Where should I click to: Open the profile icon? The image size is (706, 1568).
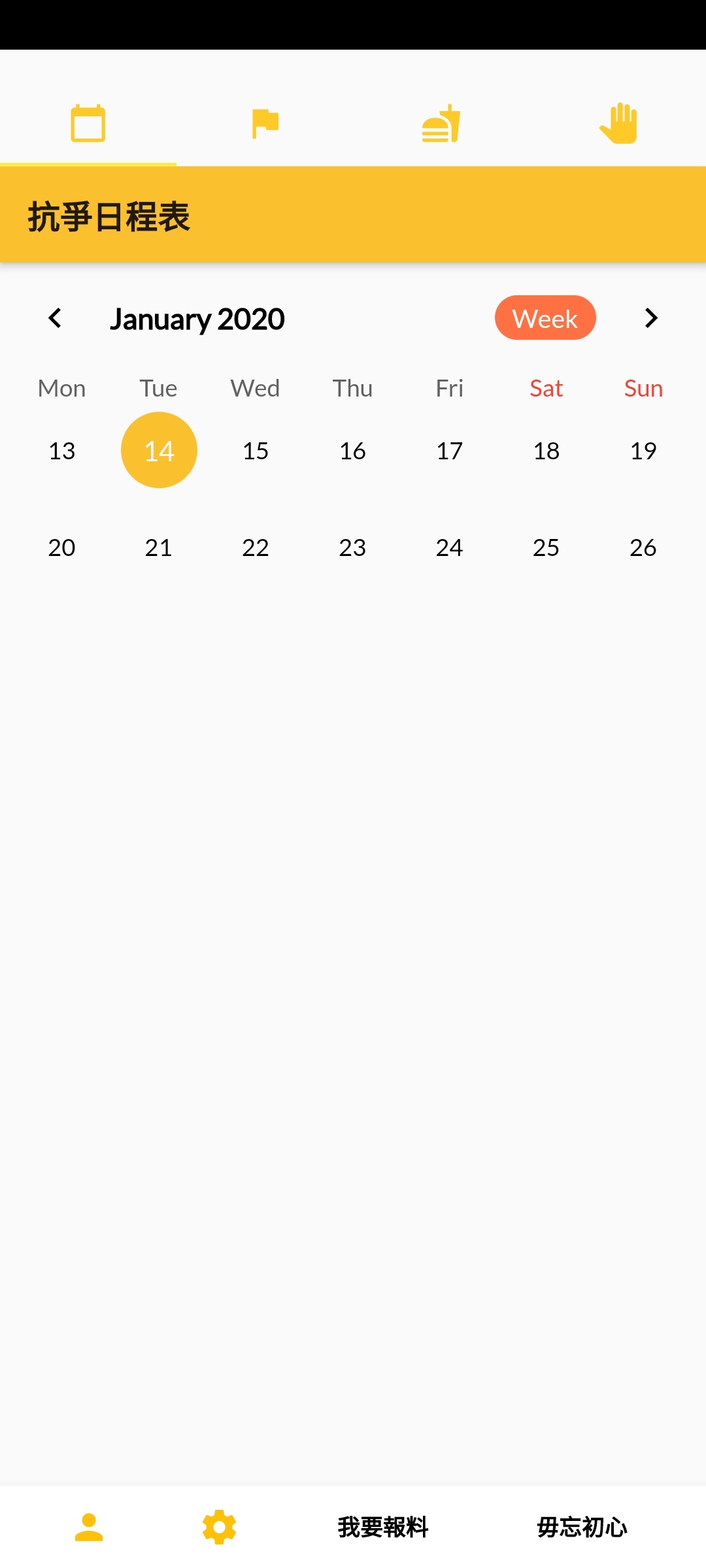click(x=89, y=1527)
